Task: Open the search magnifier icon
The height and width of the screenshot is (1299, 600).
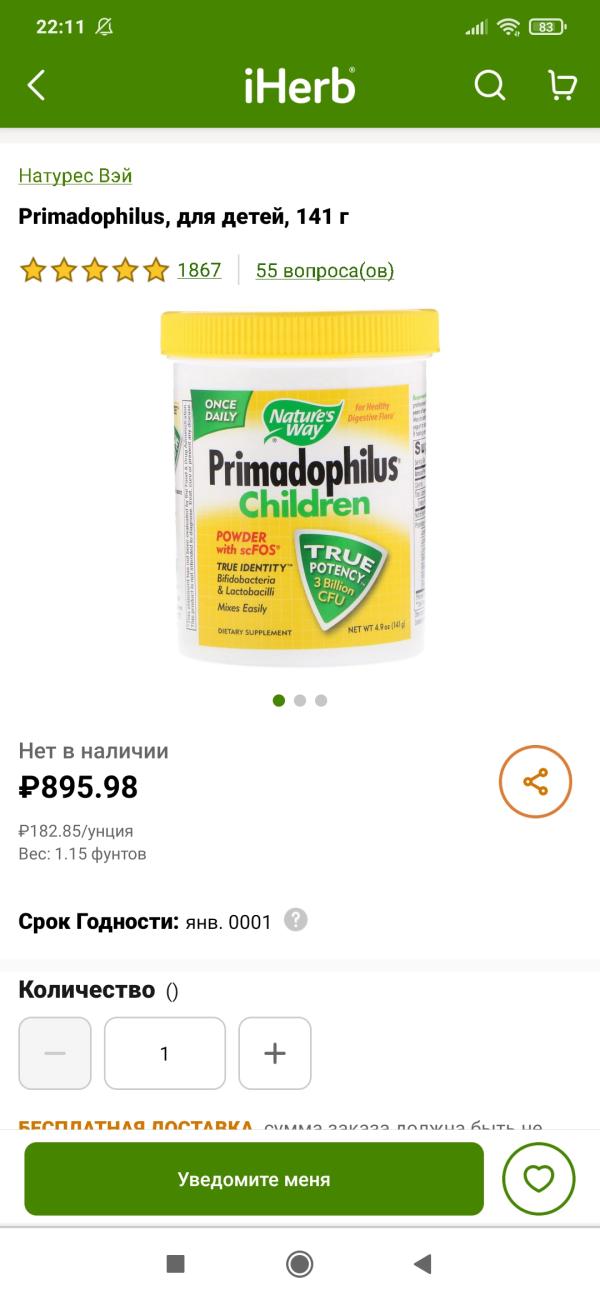Action: pos(489,86)
